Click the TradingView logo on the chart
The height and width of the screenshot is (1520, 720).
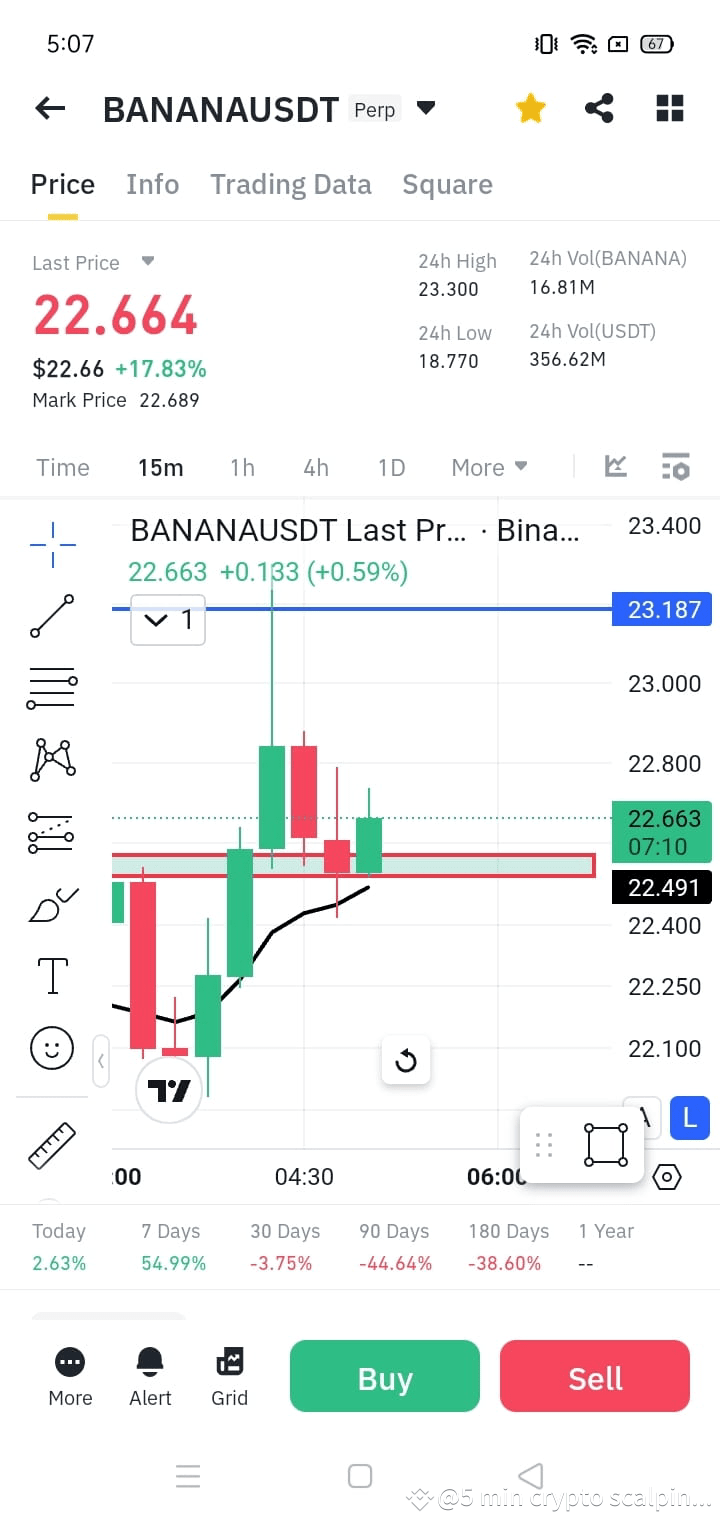[x=168, y=1089]
